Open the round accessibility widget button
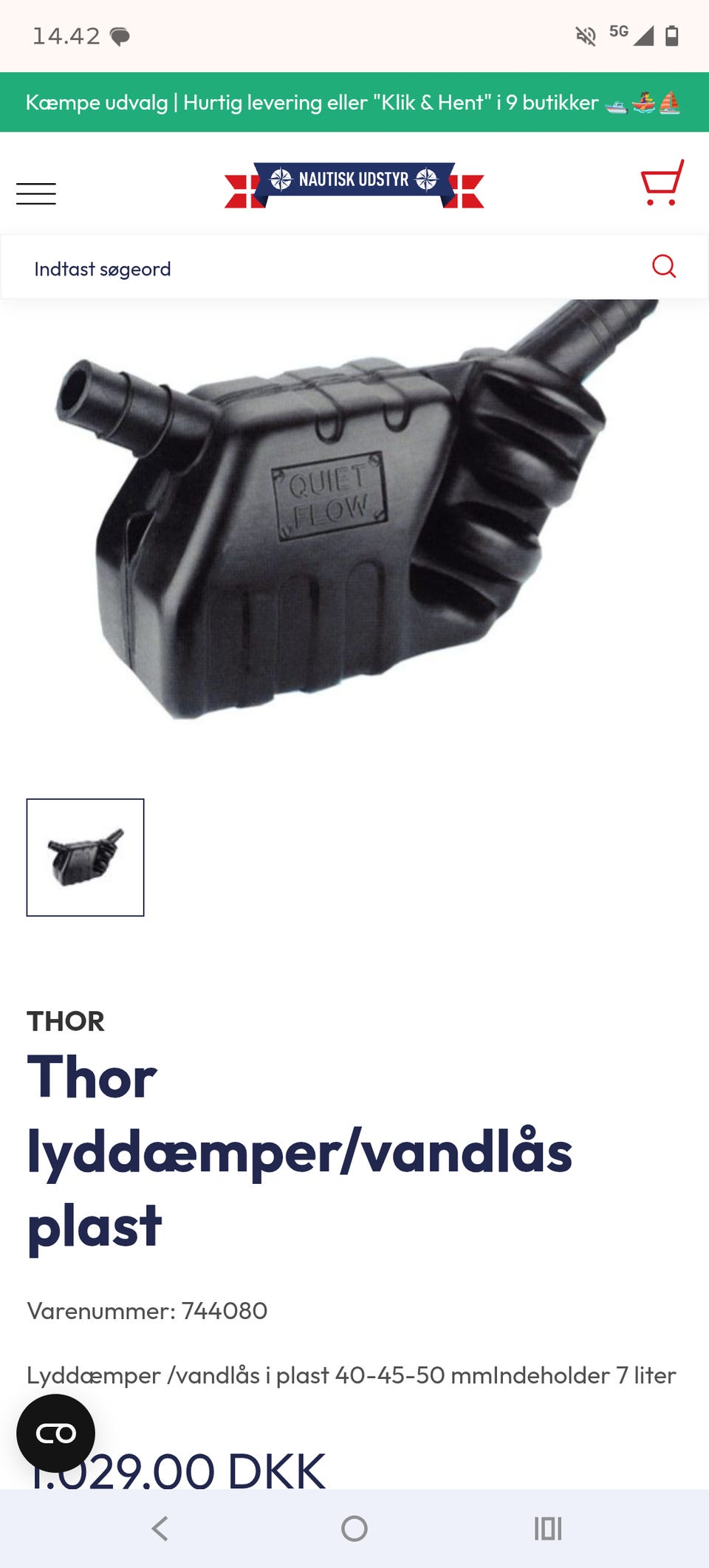 click(x=56, y=1434)
